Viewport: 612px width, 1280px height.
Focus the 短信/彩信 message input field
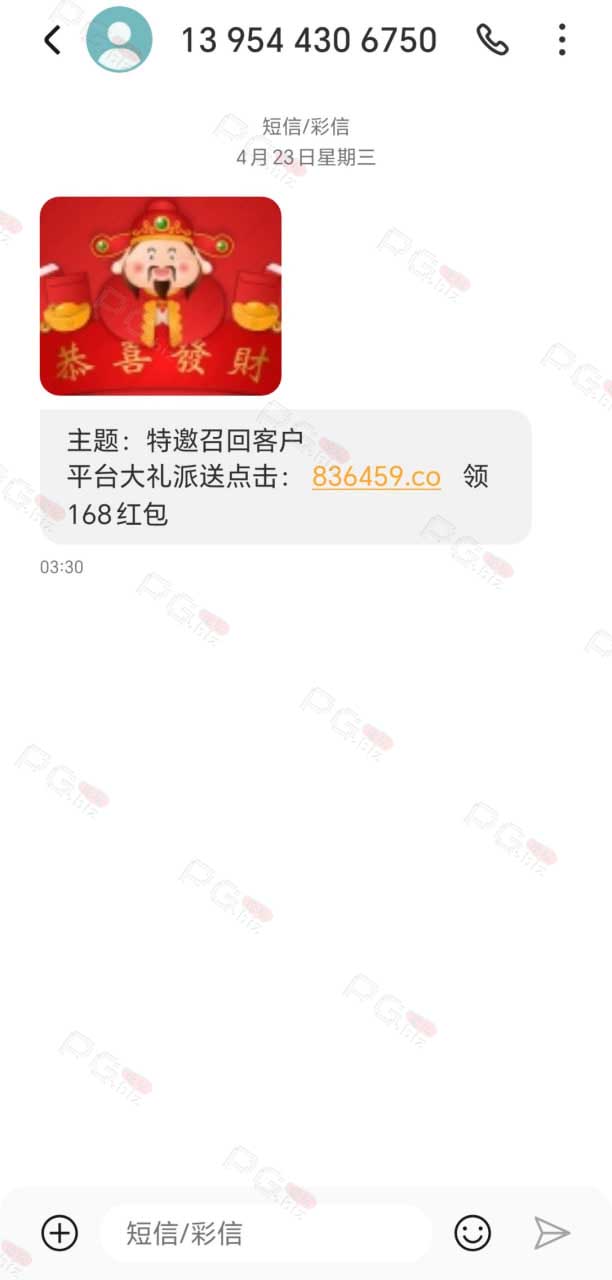pyautogui.click(x=265, y=1233)
